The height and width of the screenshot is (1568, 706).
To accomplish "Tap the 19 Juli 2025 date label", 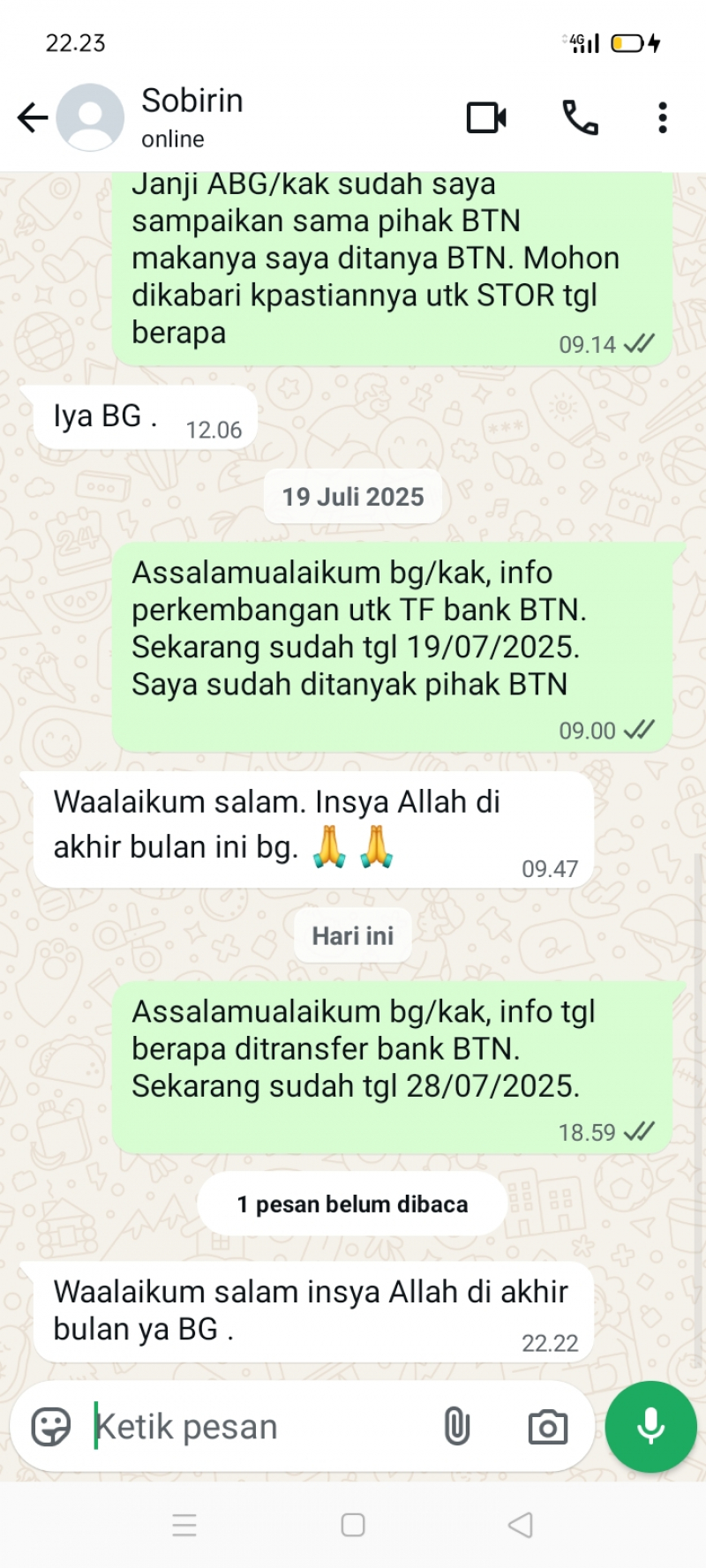I will [352, 496].
